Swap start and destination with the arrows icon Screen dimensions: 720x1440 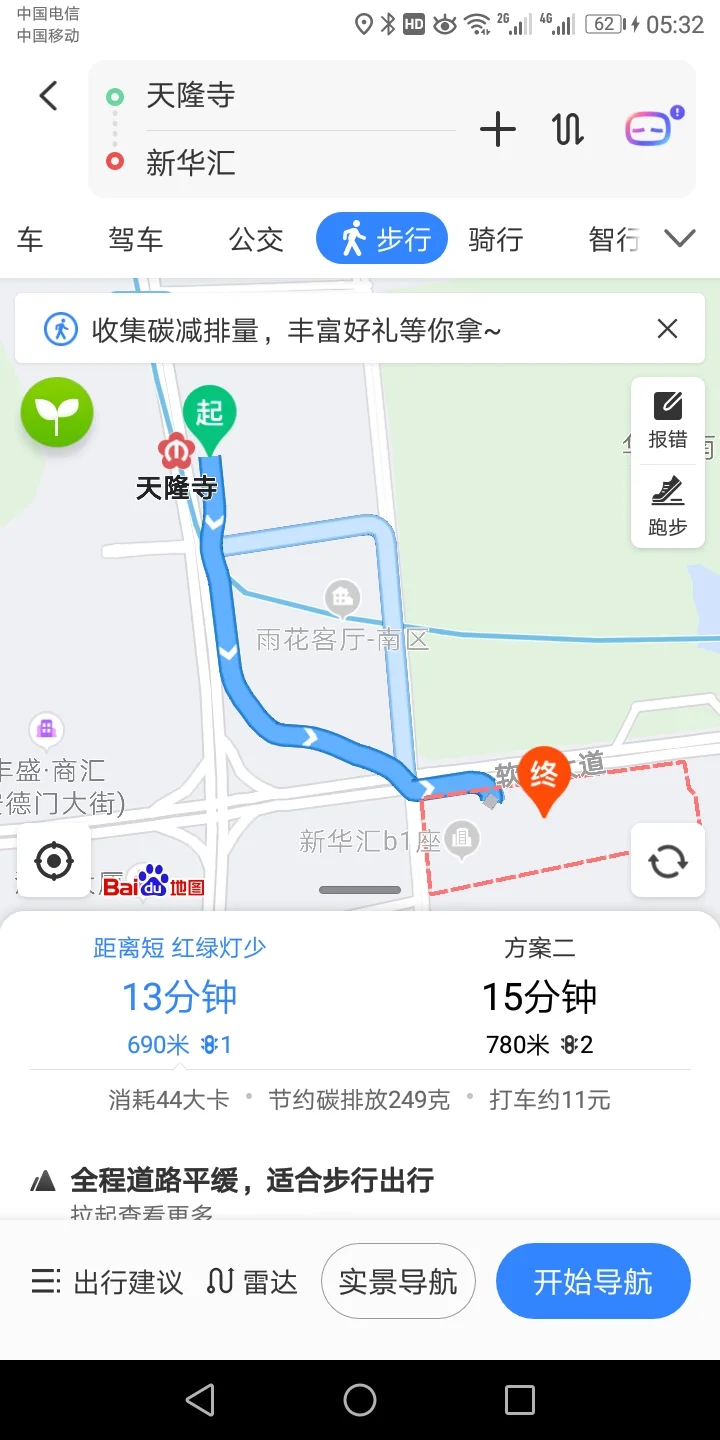point(567,129)
